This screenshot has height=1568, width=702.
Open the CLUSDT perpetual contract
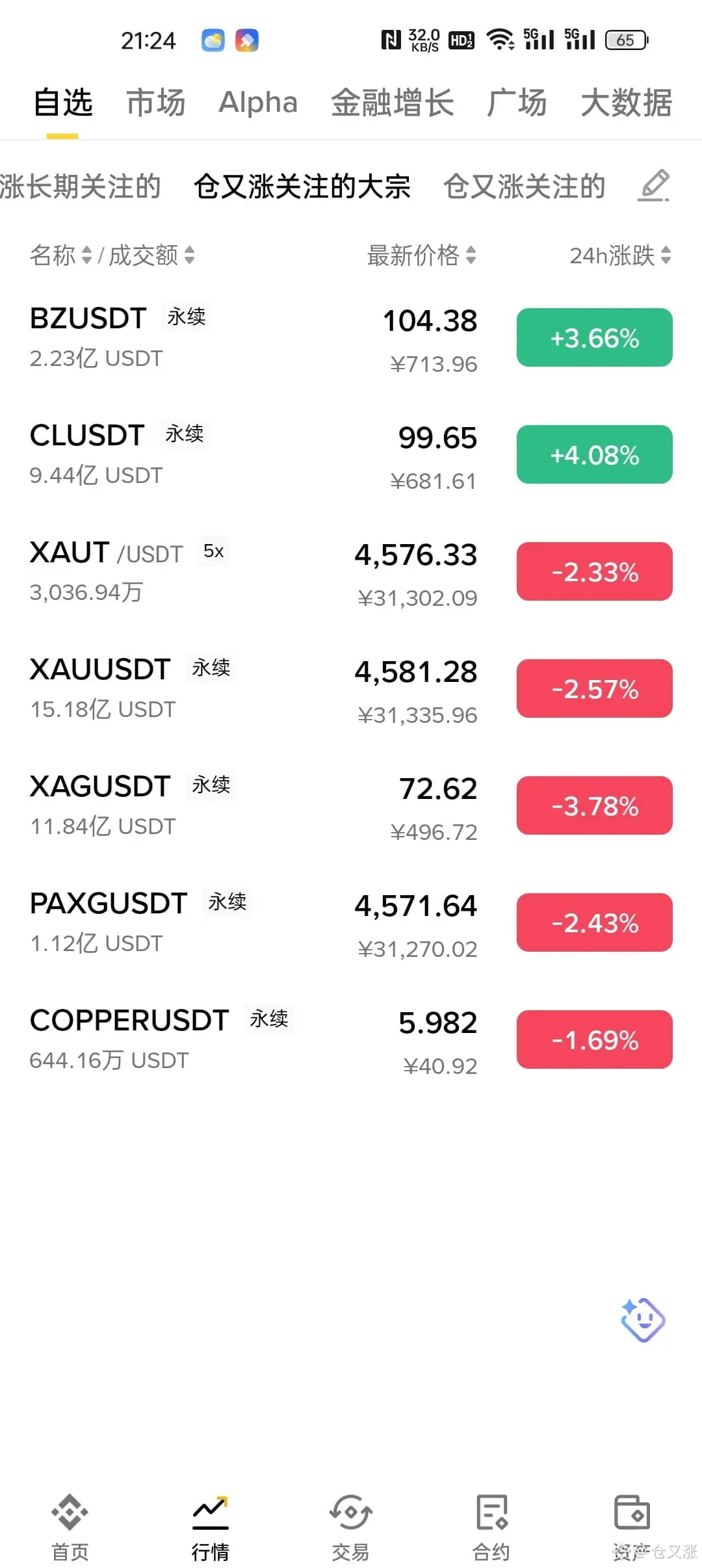pos(87,436)
